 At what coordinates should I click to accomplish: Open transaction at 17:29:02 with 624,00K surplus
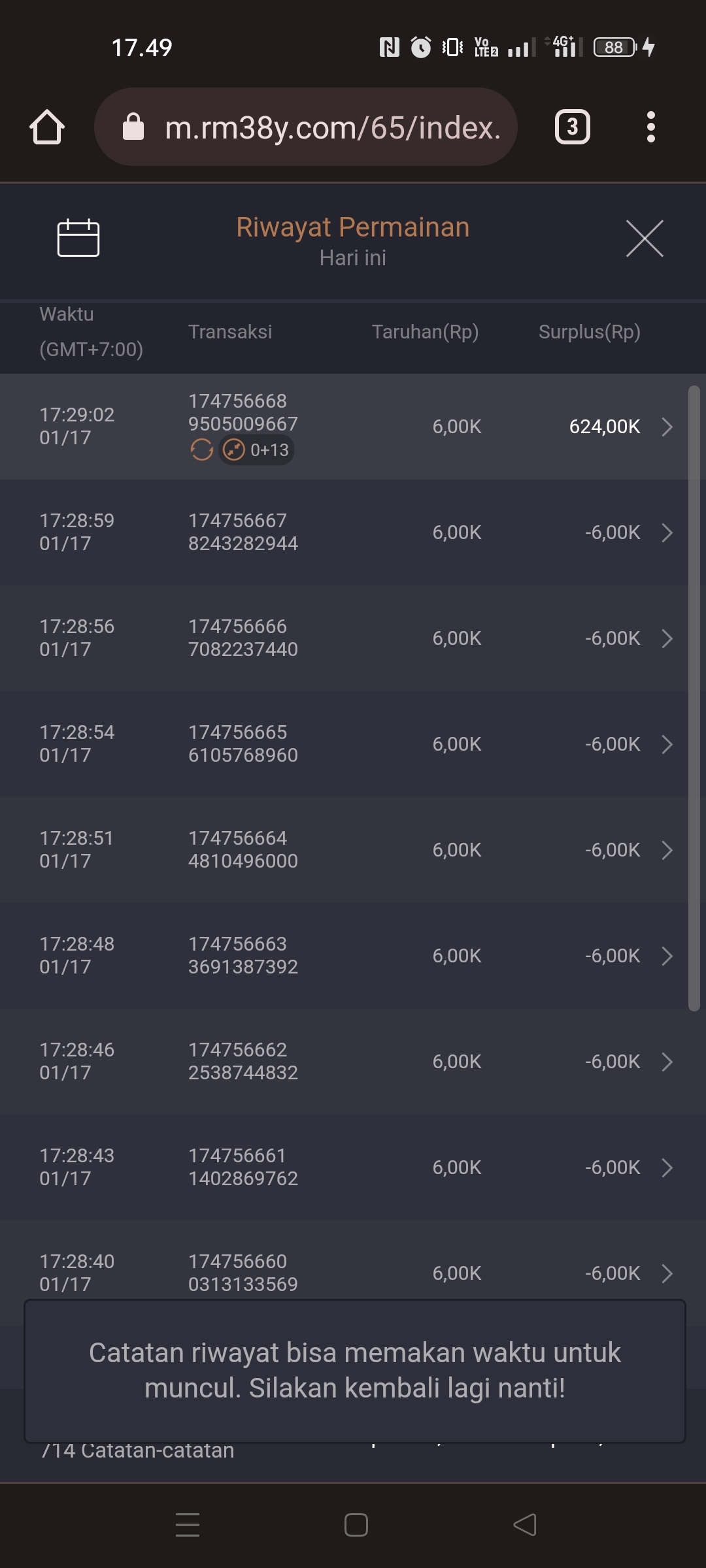(353, 427)
